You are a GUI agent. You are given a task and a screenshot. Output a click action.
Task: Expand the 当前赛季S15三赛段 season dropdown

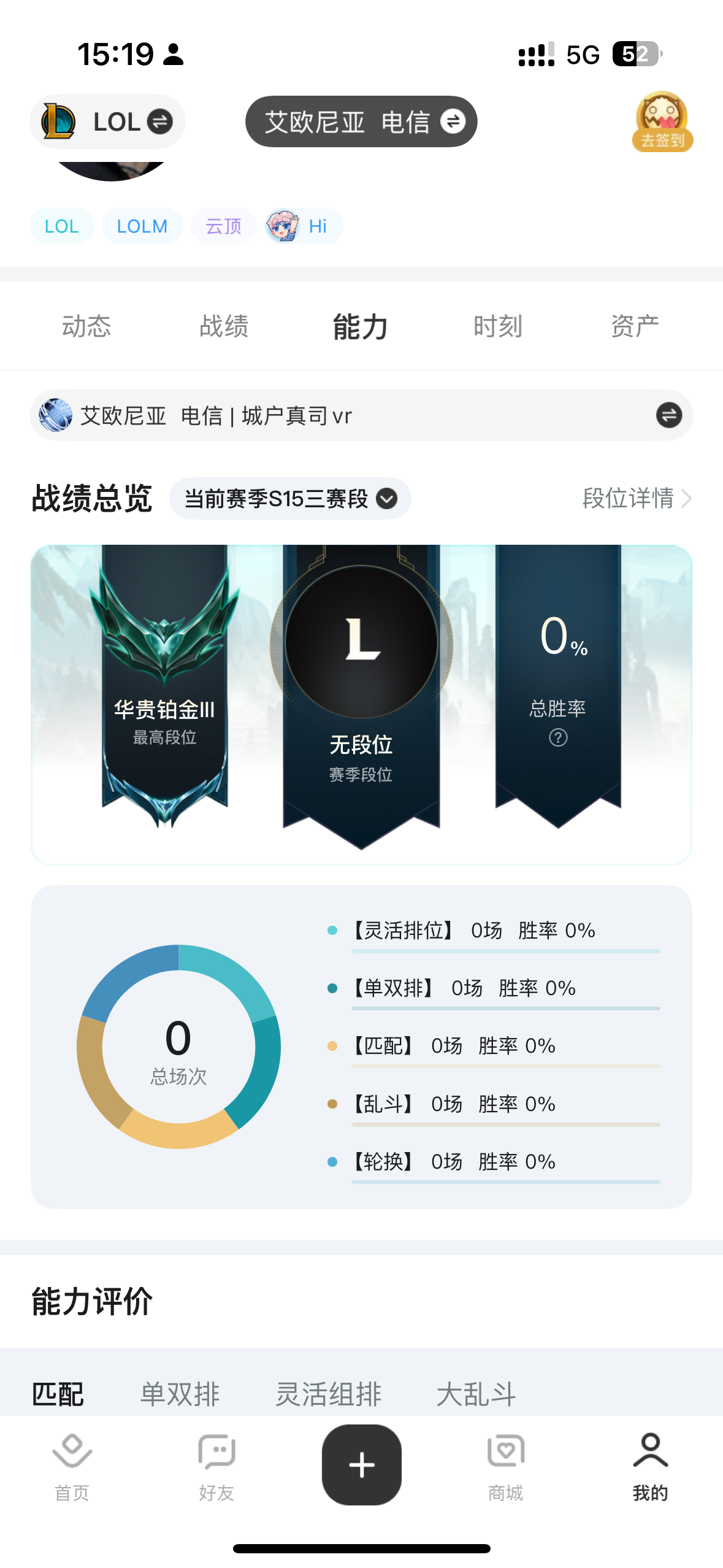coord(290,499)
